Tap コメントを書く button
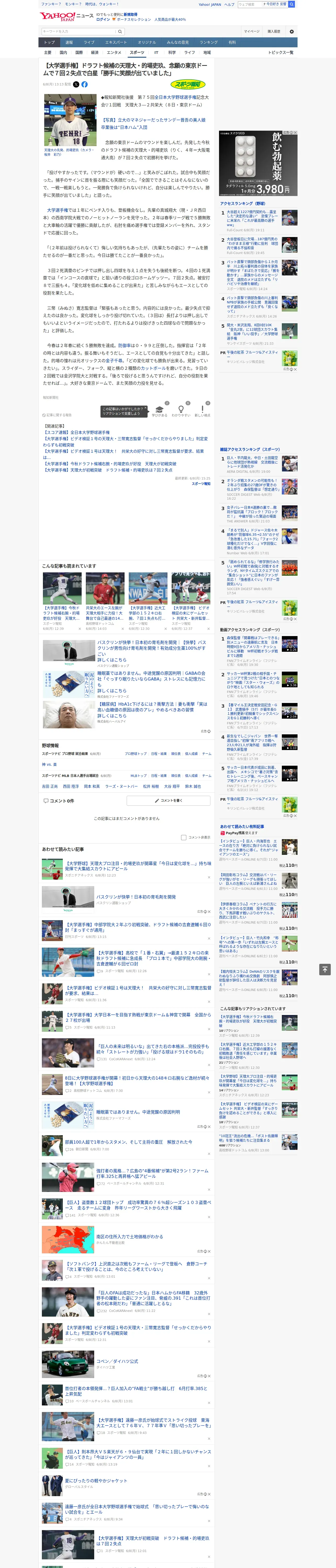Viewport: 336px width, 1568px height. coord(168,800)
